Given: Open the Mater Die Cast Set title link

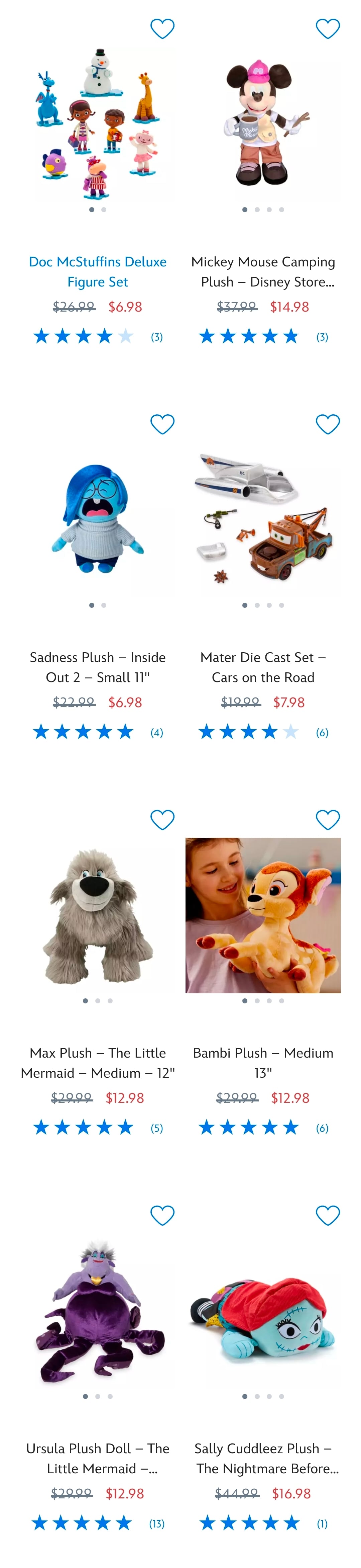Looking at the screenshot, I should 263,667.
